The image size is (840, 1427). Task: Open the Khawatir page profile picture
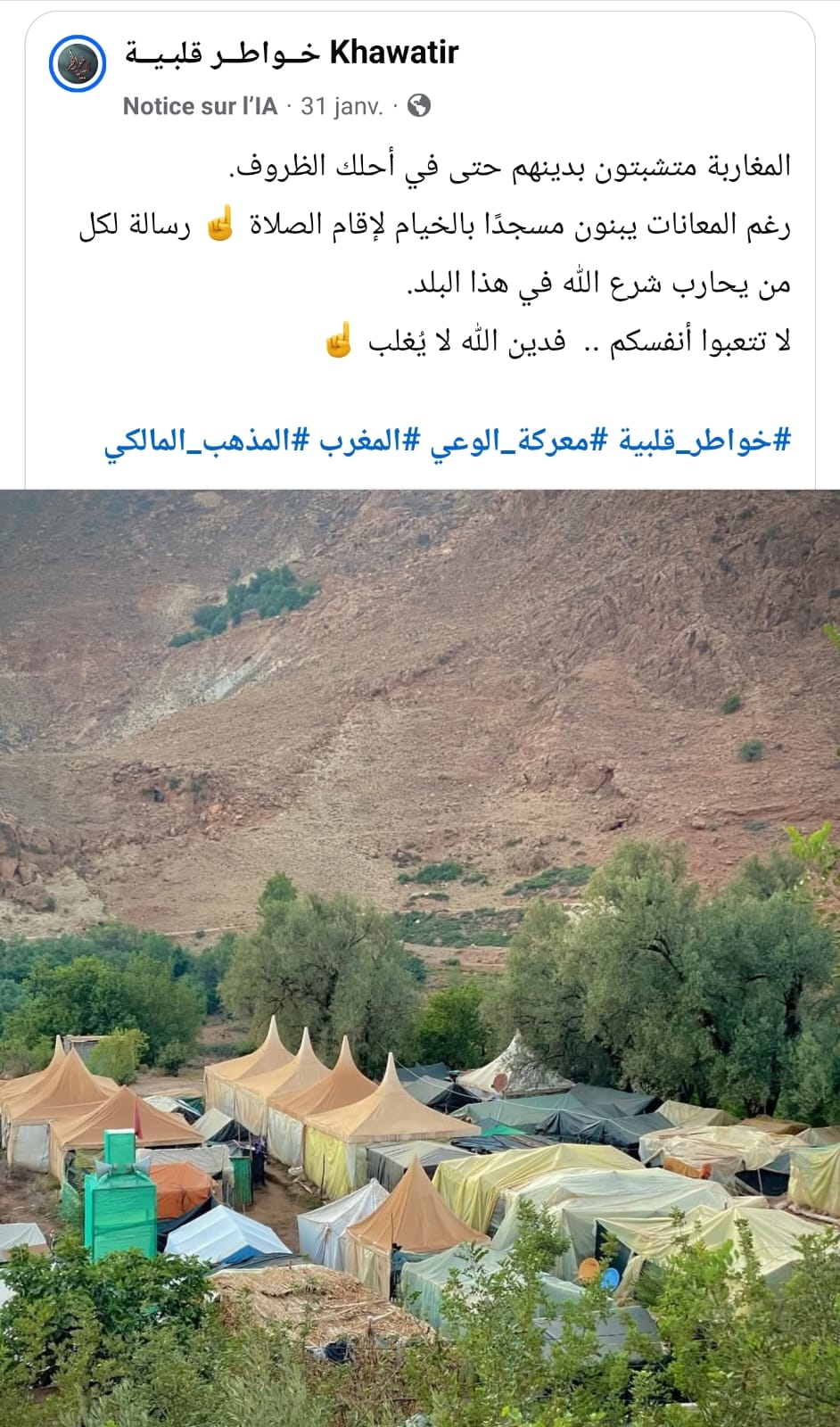[78, 64]
